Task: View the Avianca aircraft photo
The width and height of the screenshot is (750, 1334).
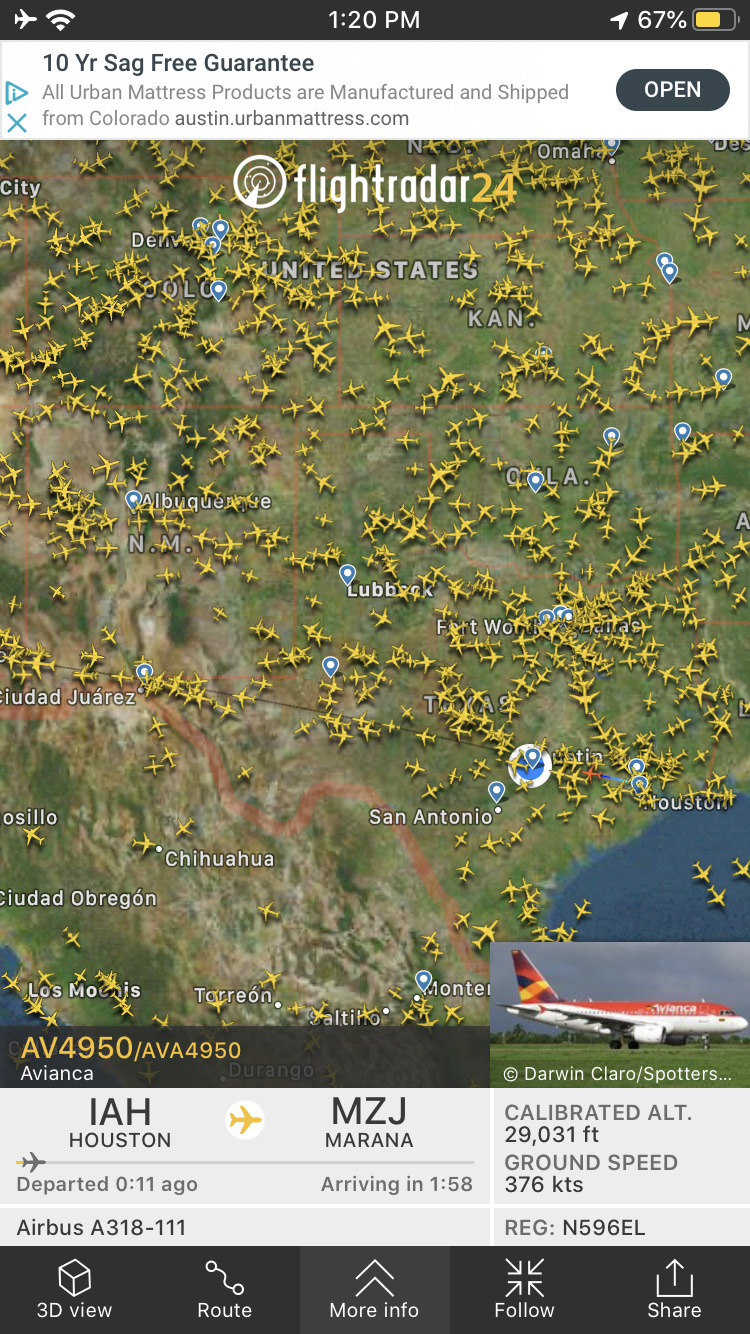Action: click(620, 1013)
